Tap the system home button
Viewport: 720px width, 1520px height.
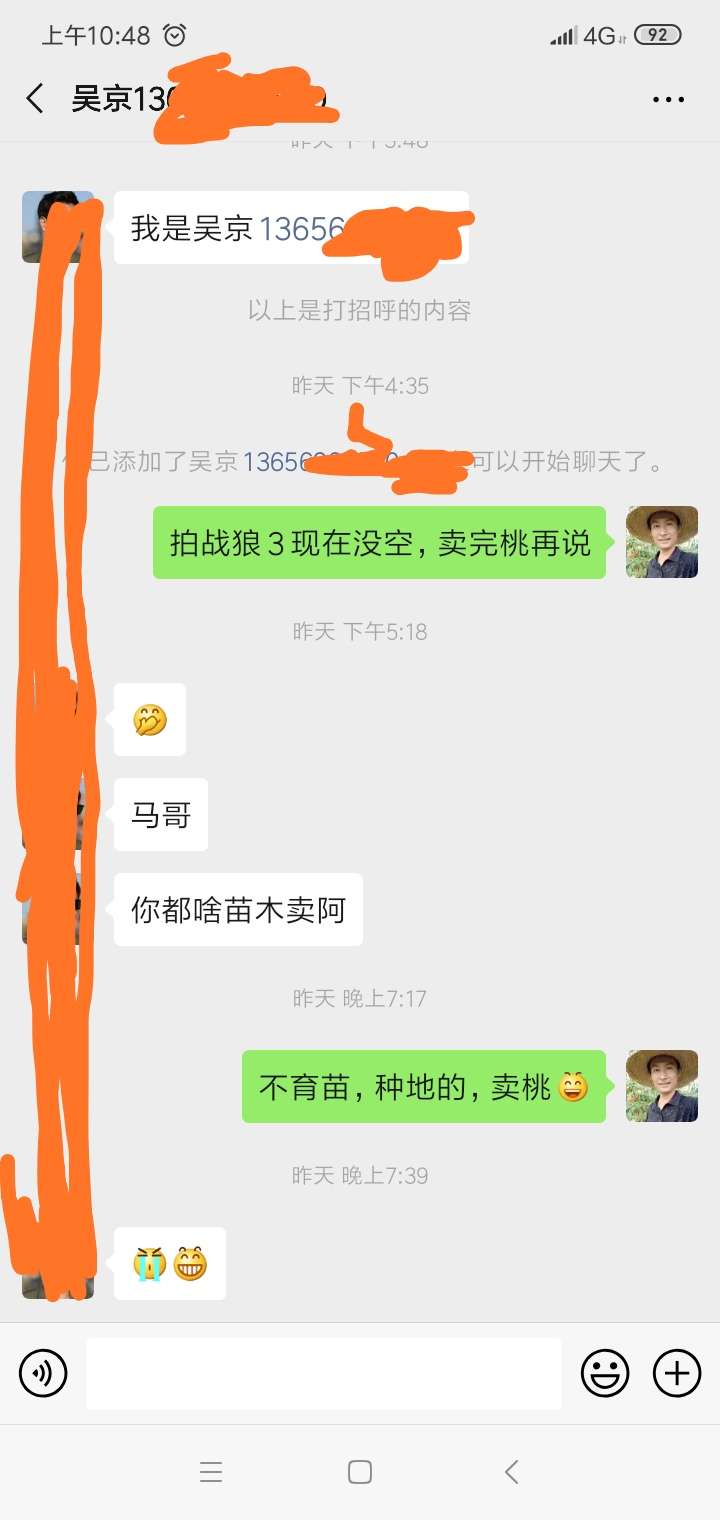tap(360, 1471)
